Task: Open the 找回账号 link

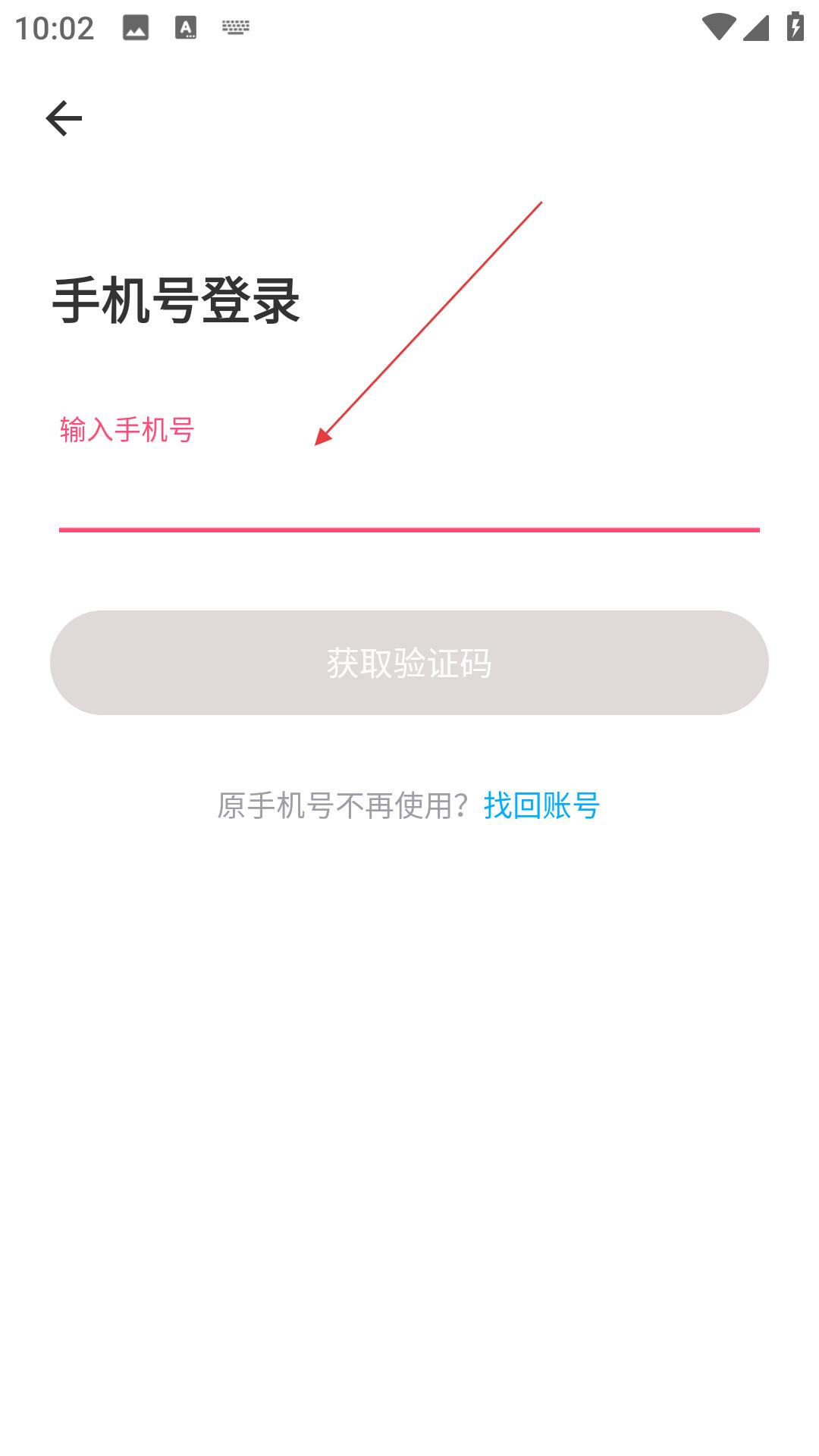Action: [x=541, y=805]
